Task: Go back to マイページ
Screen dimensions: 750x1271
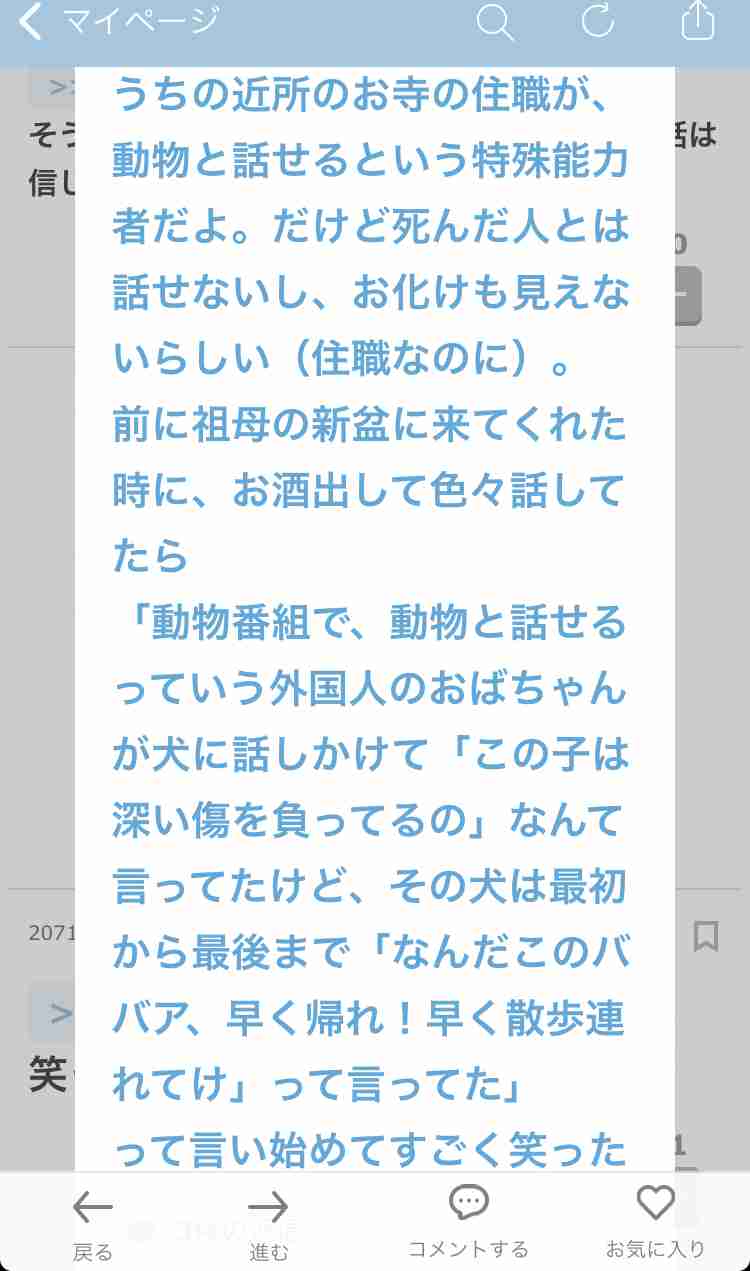Action: point(118,21)
